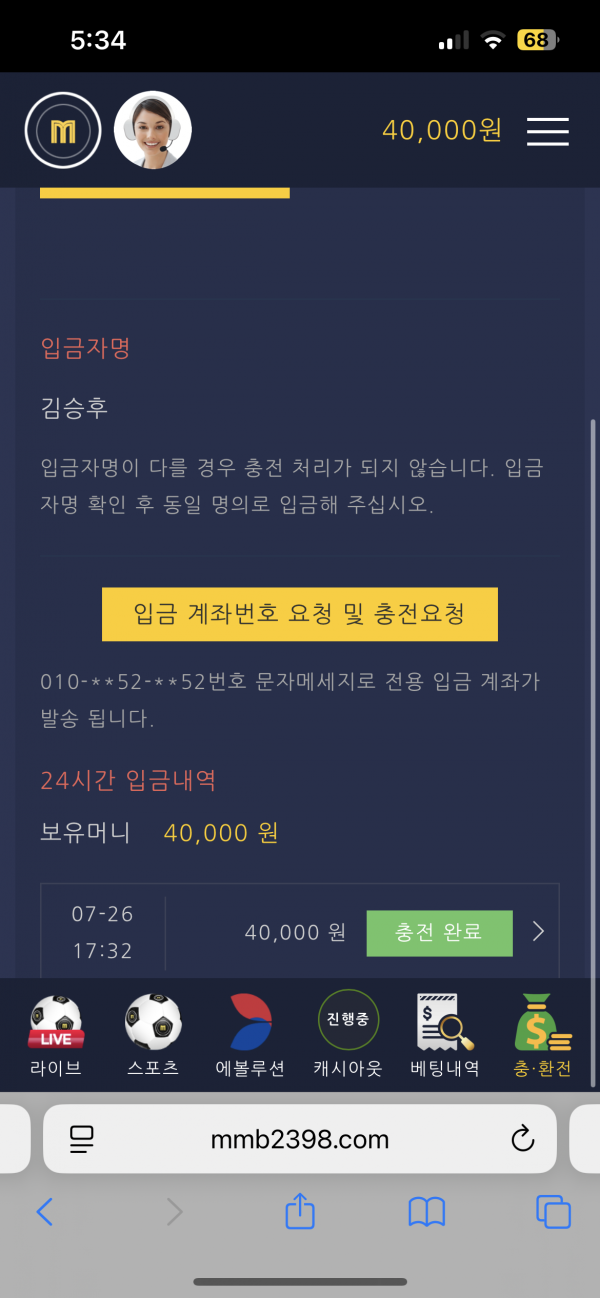Open Safari bookmarks
600x1298 pixels.
[427, 1213]
